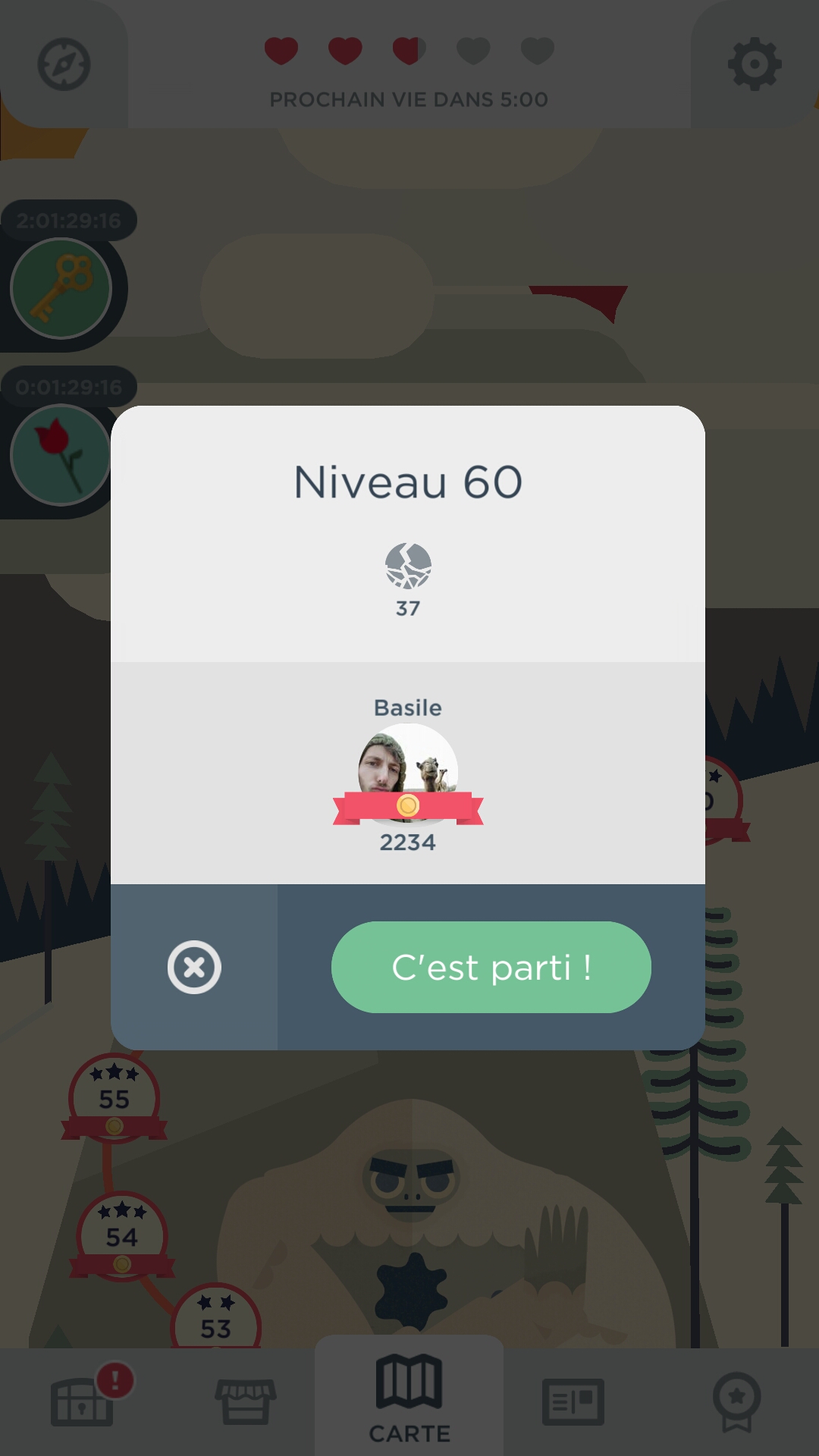Image resolution: width=819 pixels, height=1456 pixels.
Task: Open the achievements badge tab
Action: pyautogui.click(x=736, y=1400)
